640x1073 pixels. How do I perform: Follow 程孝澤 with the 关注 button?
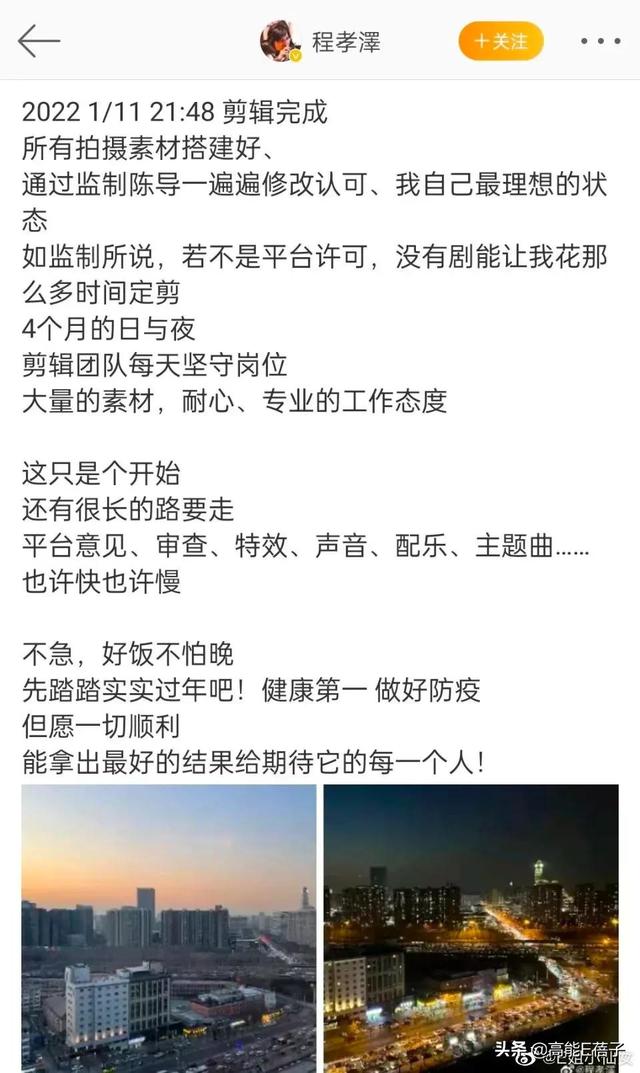point(500,41)
